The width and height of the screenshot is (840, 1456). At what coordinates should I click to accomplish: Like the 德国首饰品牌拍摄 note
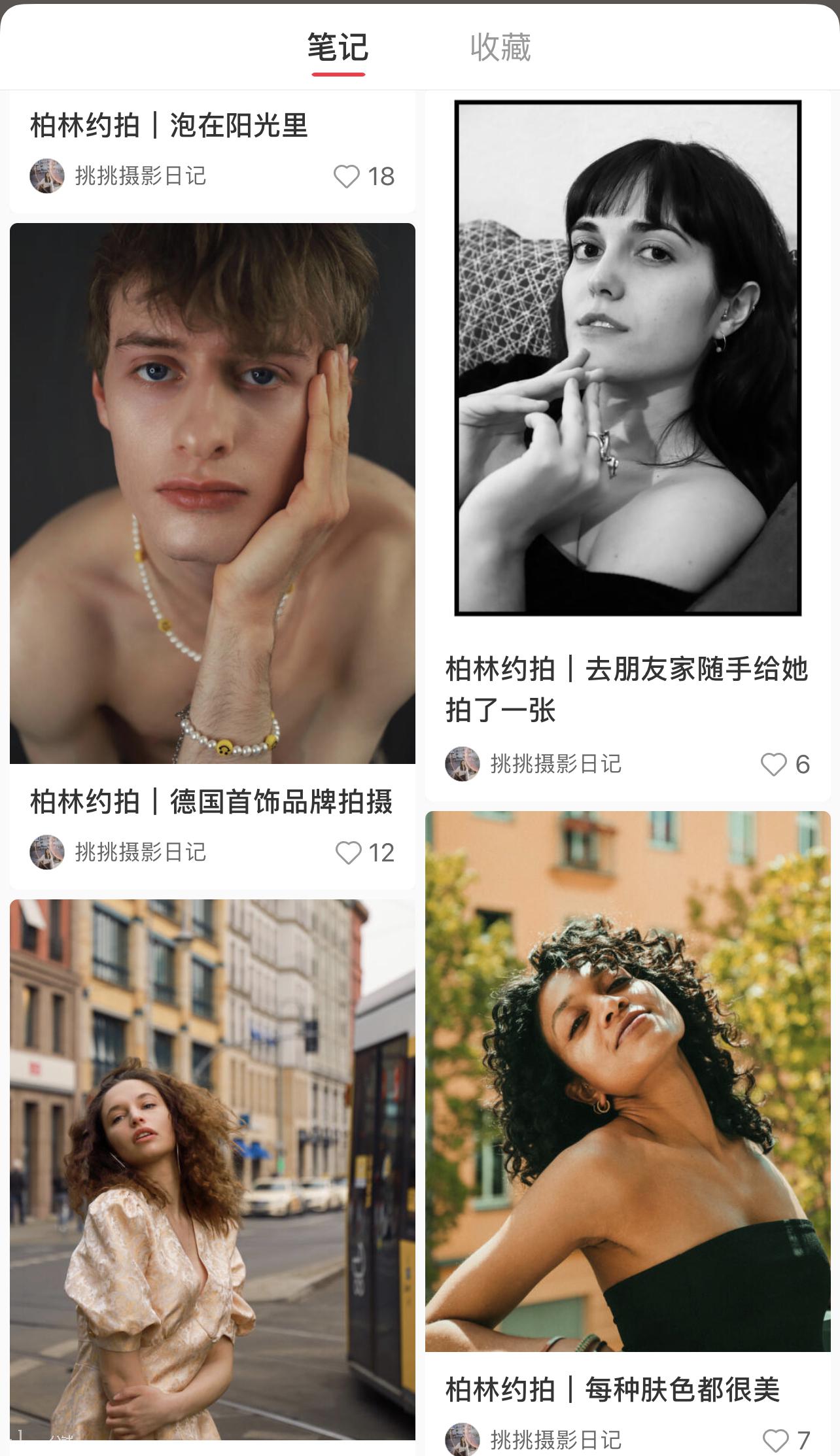(x=348, y=853)
